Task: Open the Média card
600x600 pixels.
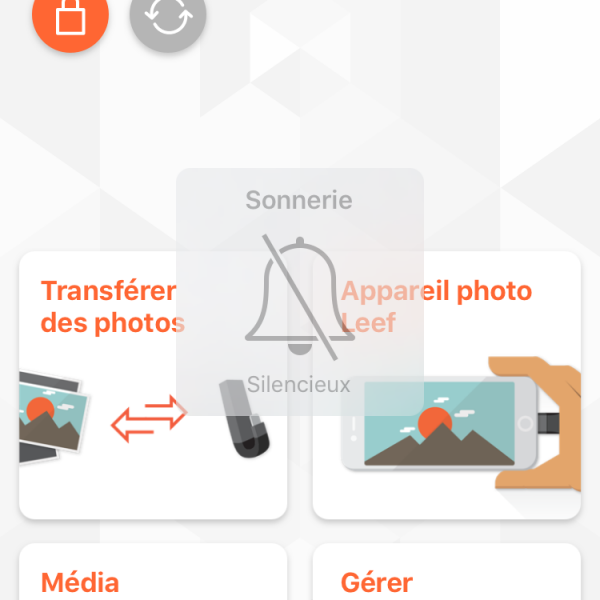Action: point(152,575)
